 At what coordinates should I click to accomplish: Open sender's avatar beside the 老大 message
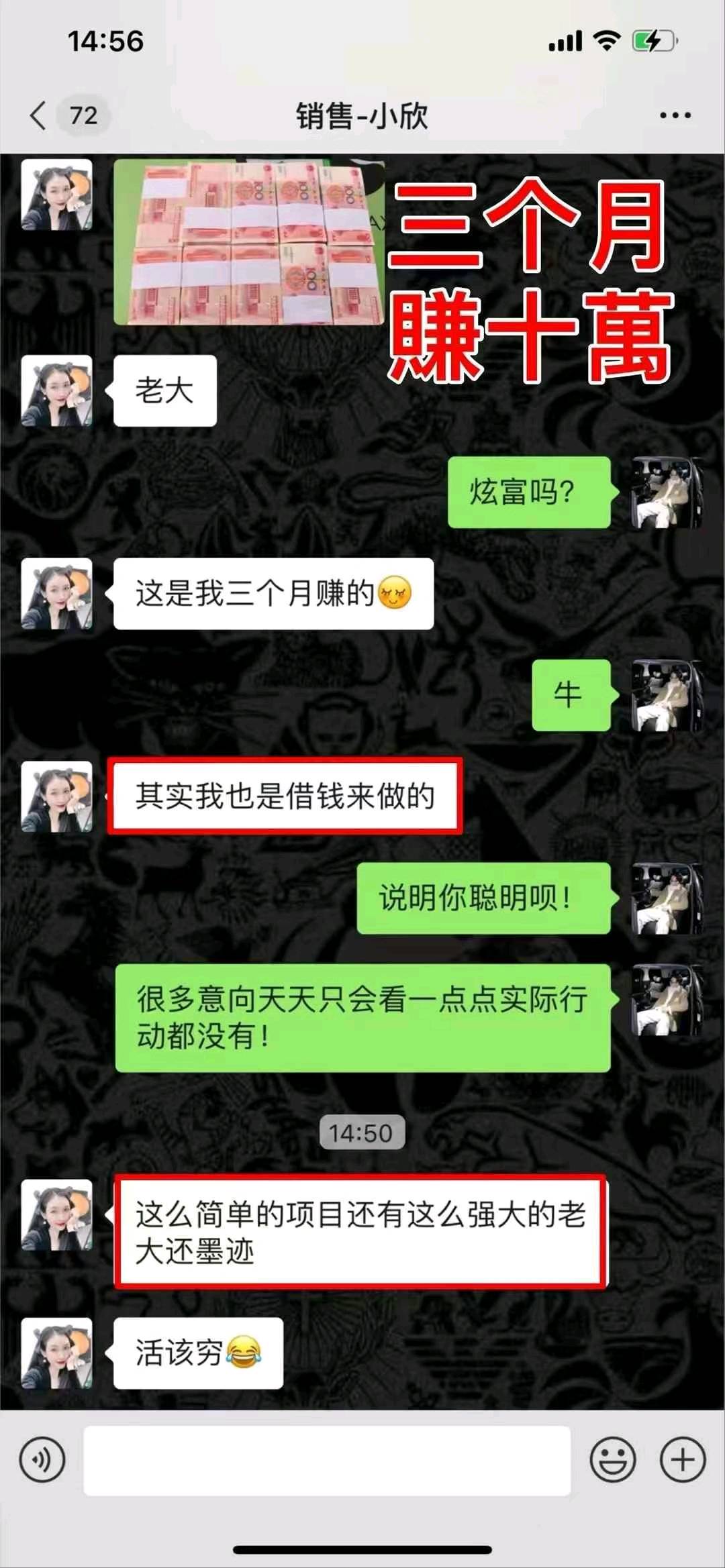tap(56, 390)
